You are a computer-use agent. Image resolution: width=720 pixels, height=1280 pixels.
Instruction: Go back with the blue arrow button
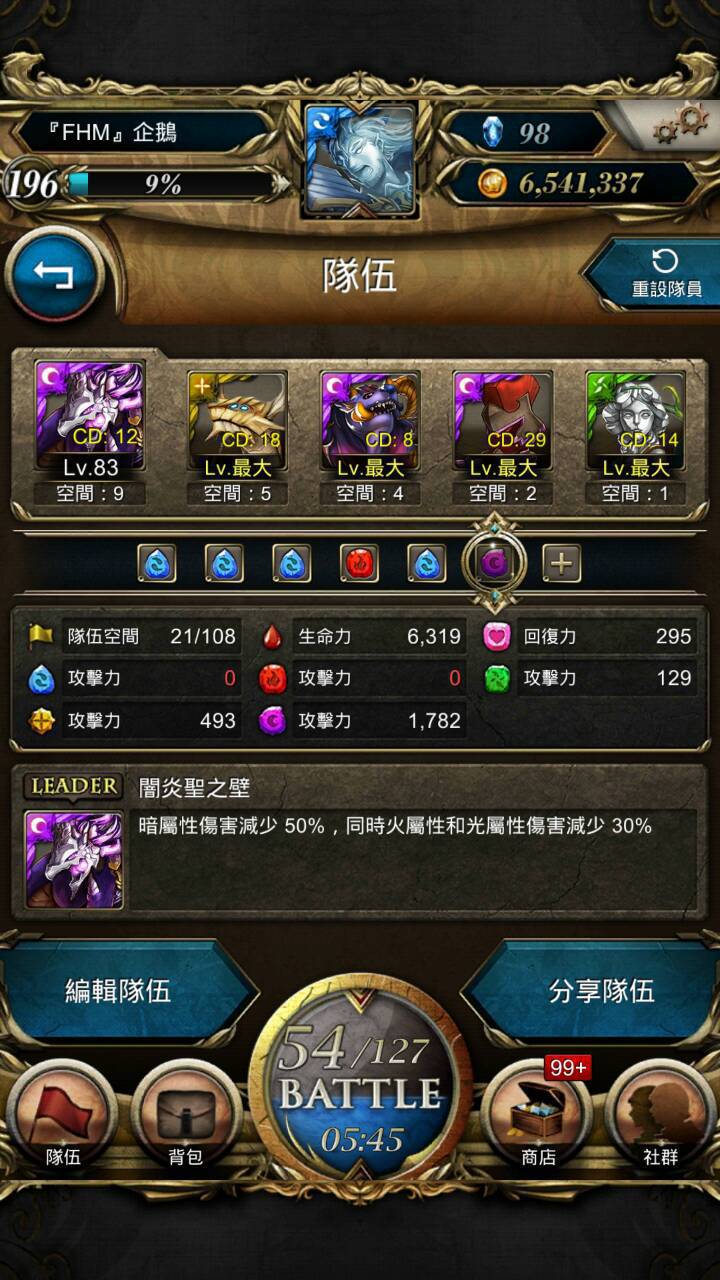tap(55, 275)
